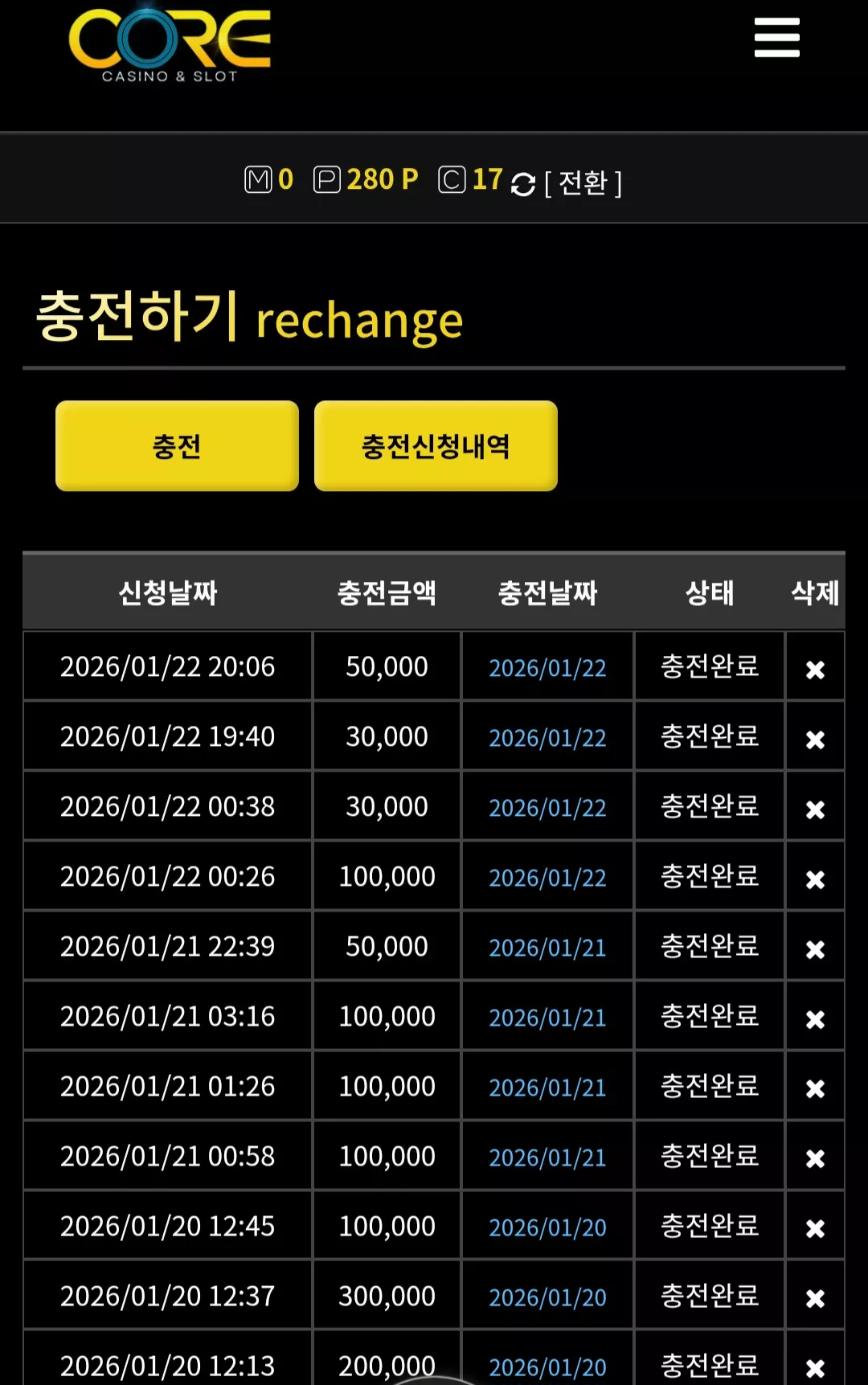The width and height of the screenshot is (868, 1385).
Task: Delete the 2026/01/20 12:45 row
Action: point(815,1228)
